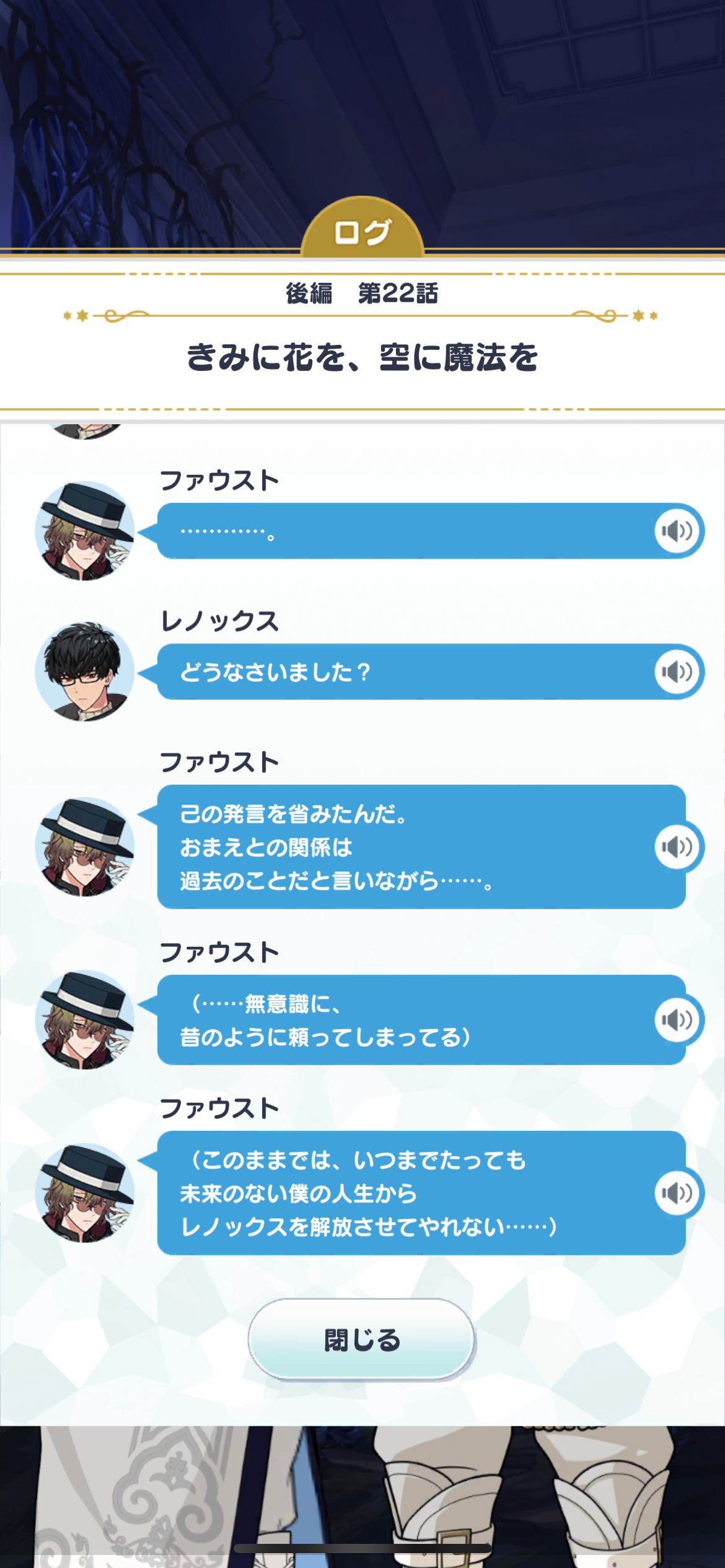Play voice for Faust's "…………。" line
The image size is (725, 1568).
[677, 531]
